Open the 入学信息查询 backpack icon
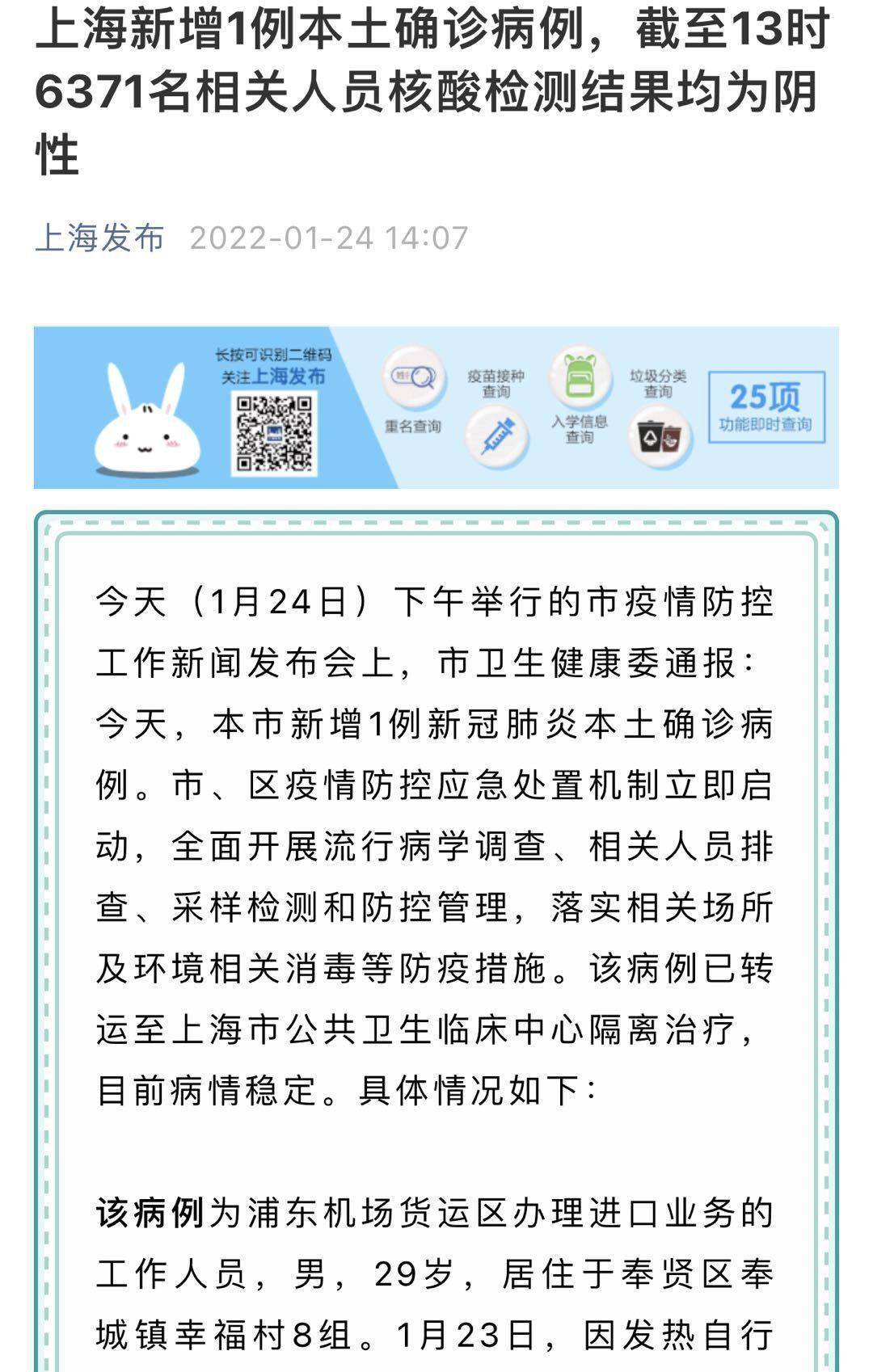 point(578,376)
